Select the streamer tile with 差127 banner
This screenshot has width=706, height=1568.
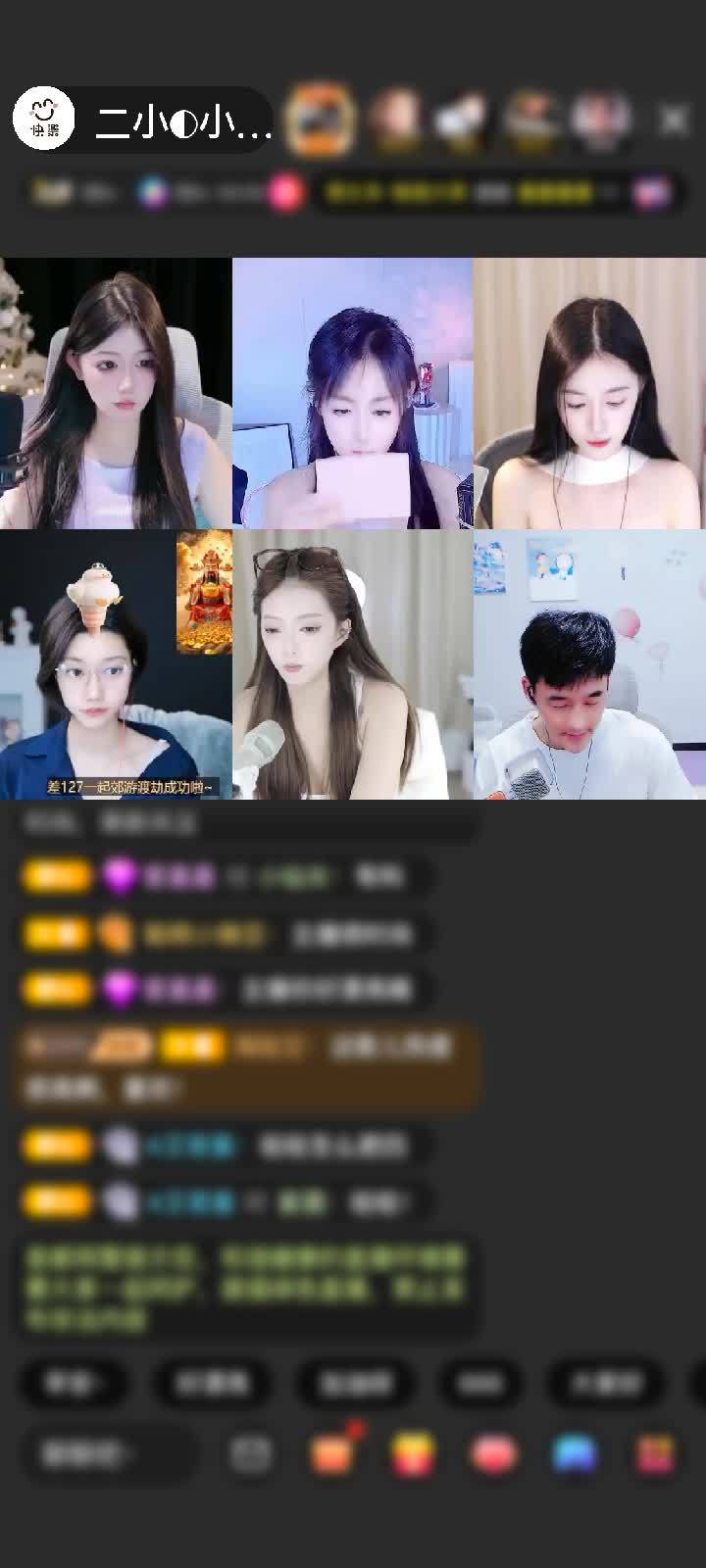(x=116, y=665)
